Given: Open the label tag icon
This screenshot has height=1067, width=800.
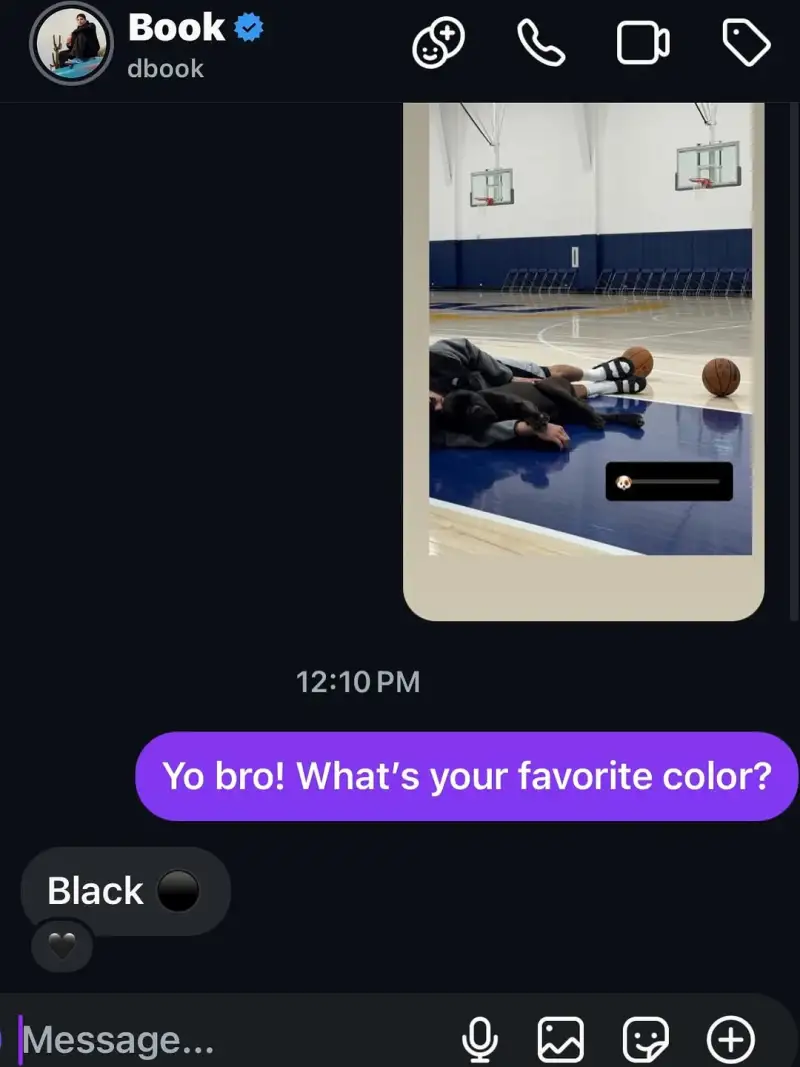Looking at the screenshot, I should (x=746, y=43).
